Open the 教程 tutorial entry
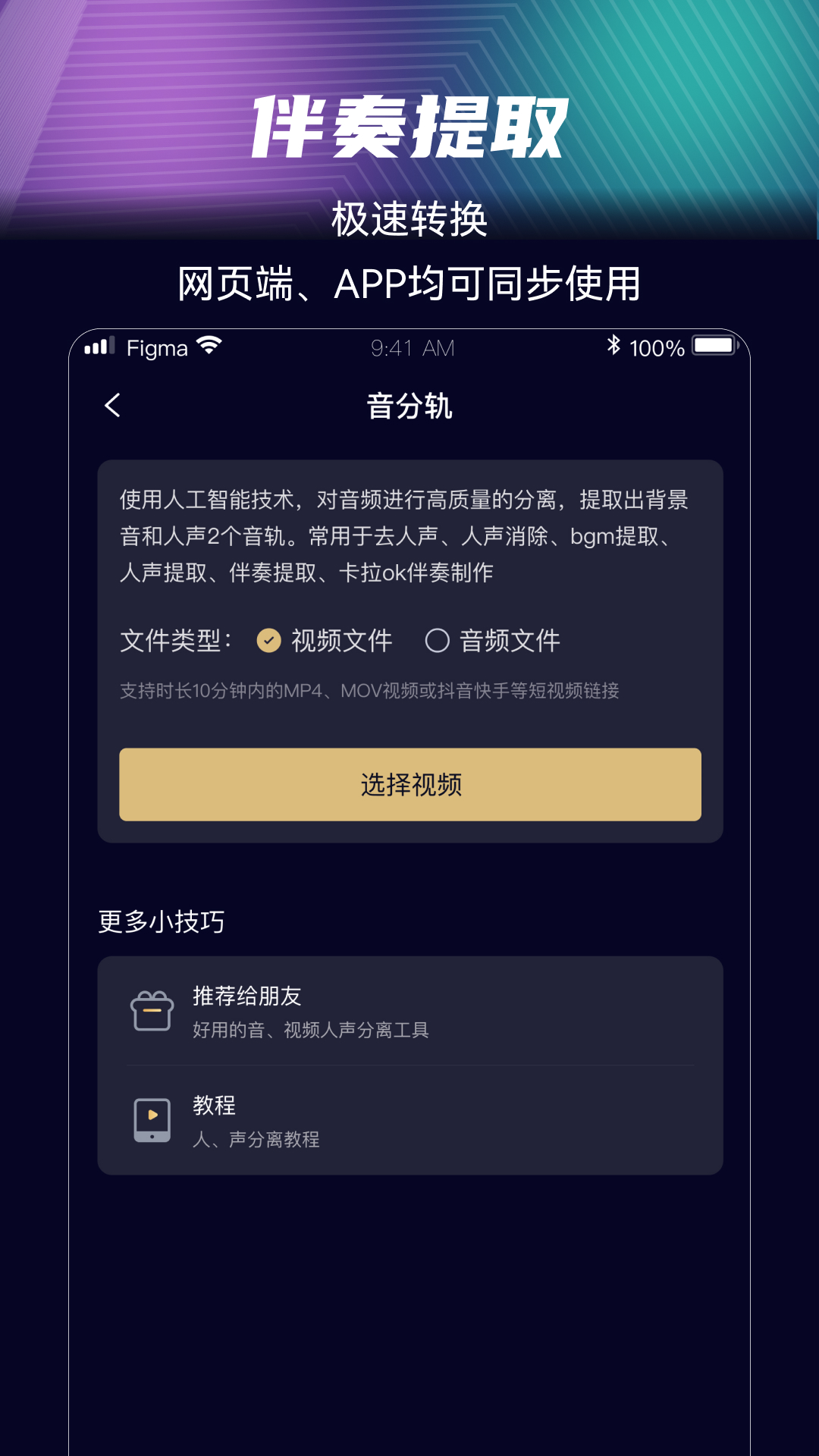The height and width of the screenshot is (1456, 819). point(409,1120)
